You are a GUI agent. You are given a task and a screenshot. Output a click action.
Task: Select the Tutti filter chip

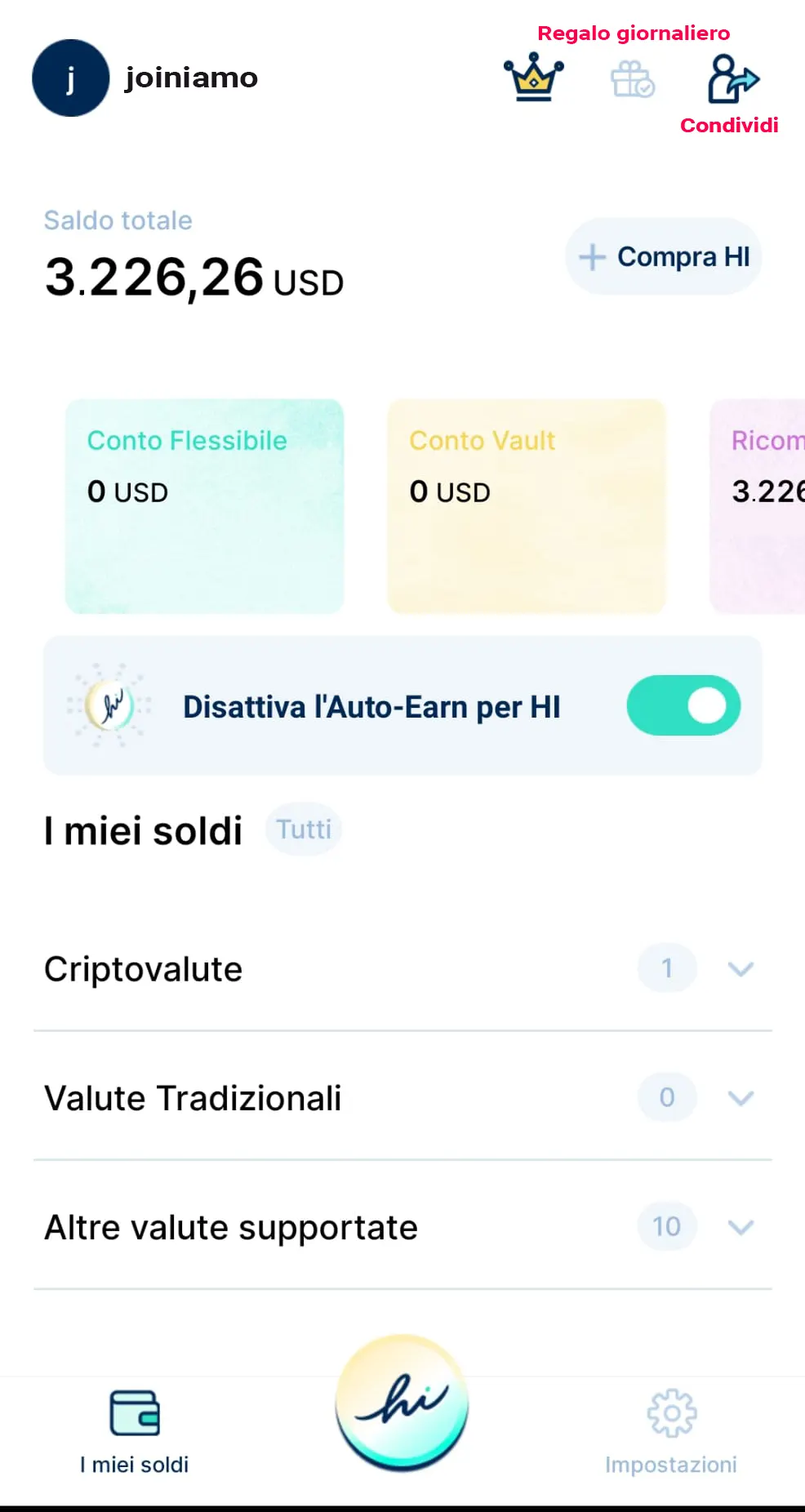point(304,829)
